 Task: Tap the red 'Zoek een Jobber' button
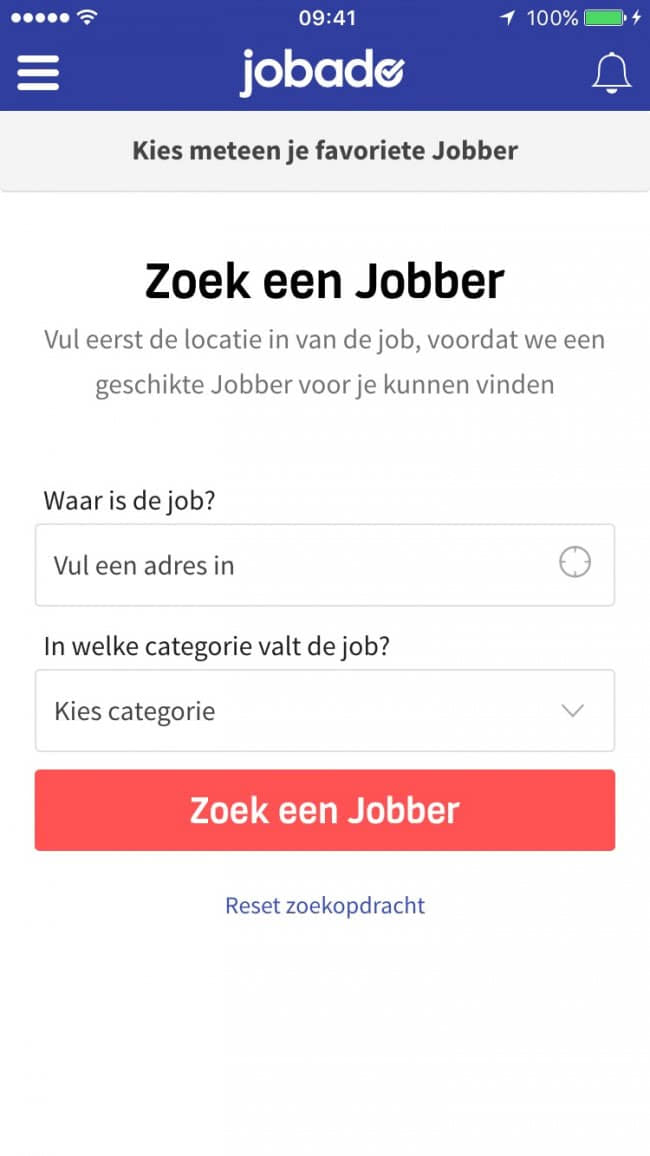(324, 810)
